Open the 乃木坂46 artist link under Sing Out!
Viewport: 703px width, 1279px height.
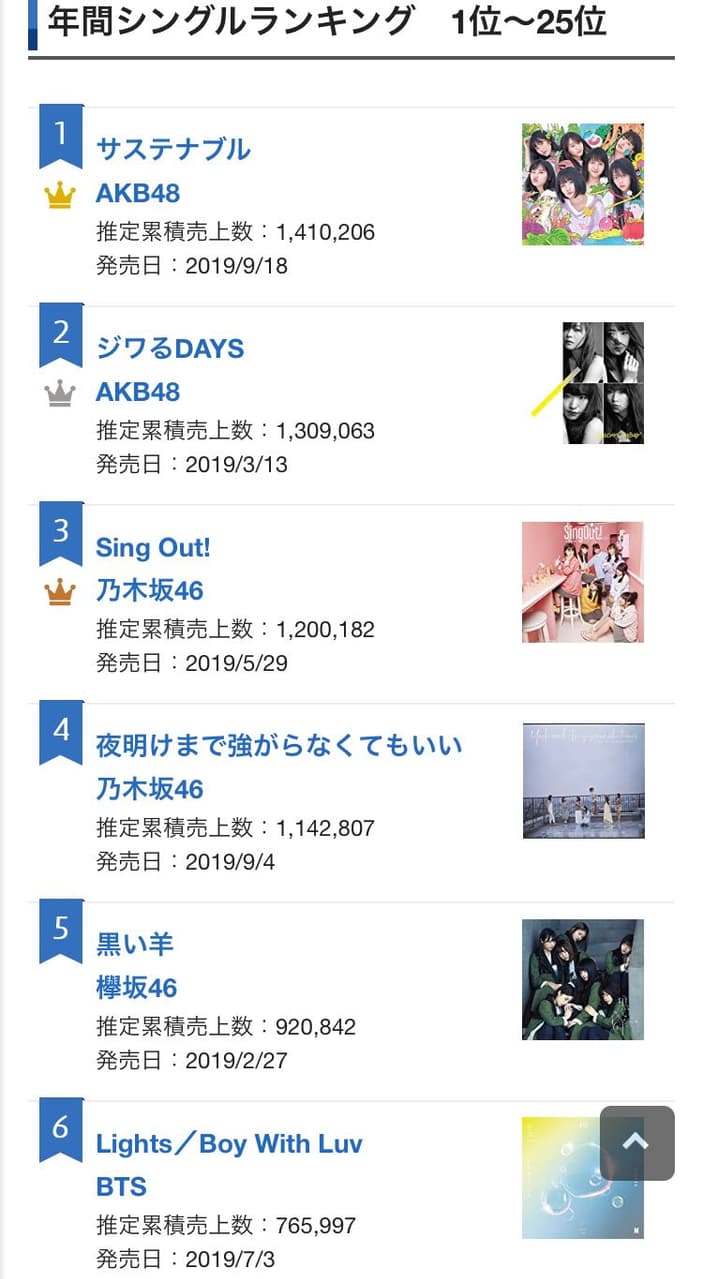pos(149,591)
